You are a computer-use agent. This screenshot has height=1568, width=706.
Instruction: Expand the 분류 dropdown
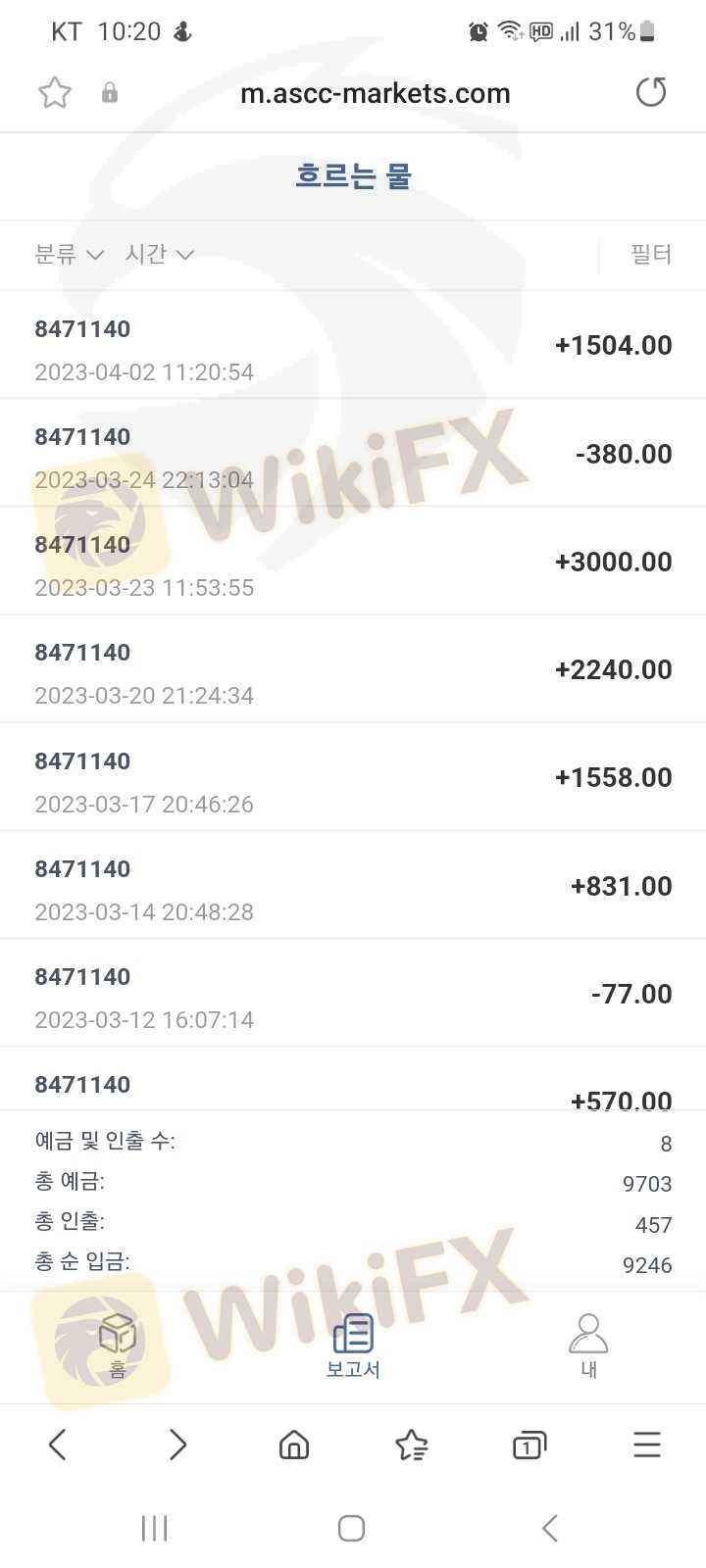pyautogui.click(x=69, y=254)
